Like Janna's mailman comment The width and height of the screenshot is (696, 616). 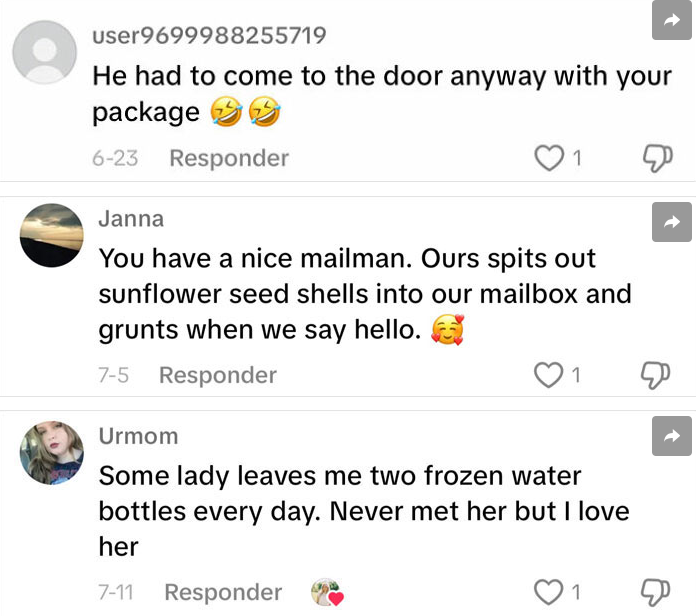[549, 375]
